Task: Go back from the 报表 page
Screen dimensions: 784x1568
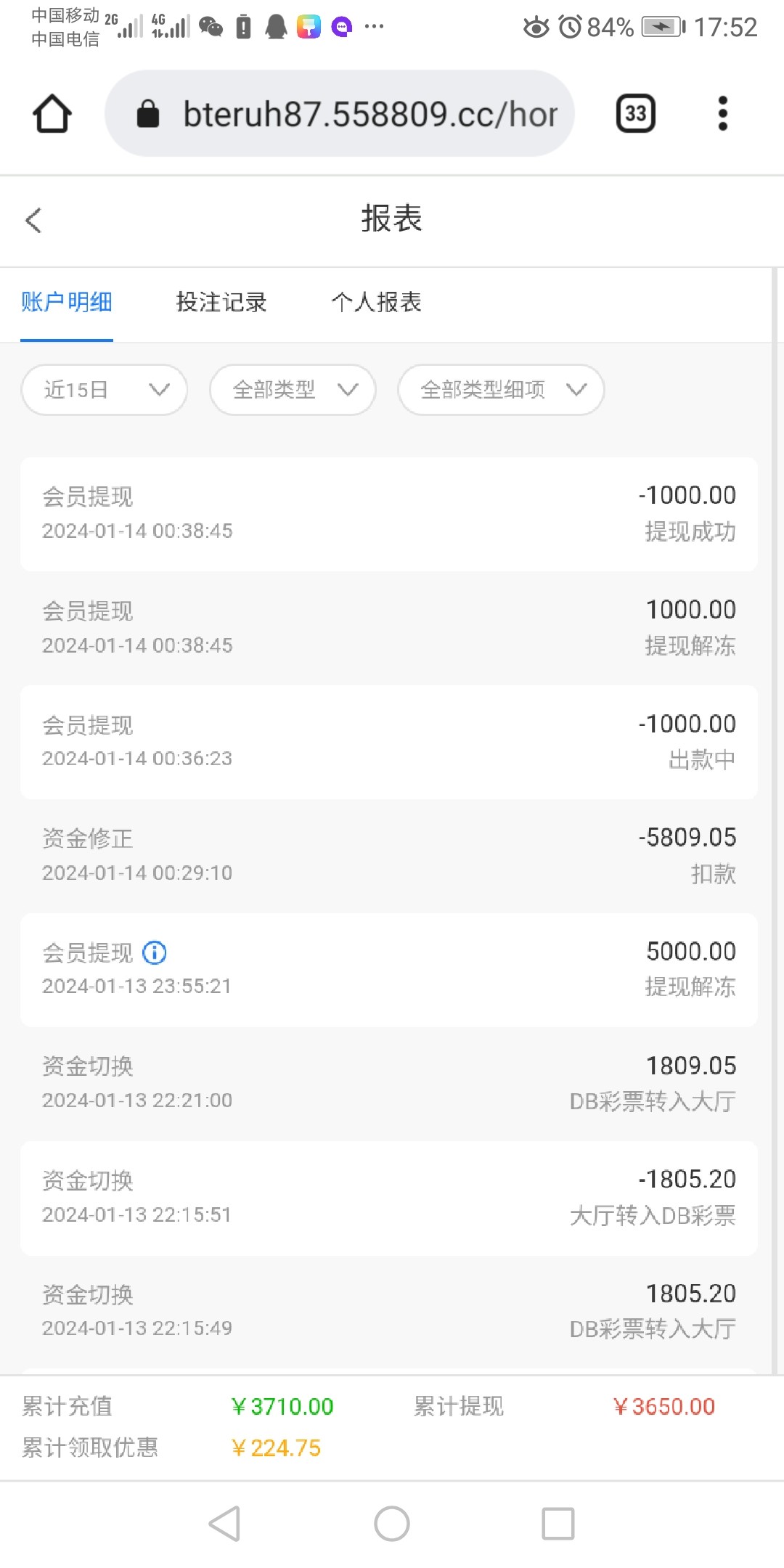Action: point(33,220)
